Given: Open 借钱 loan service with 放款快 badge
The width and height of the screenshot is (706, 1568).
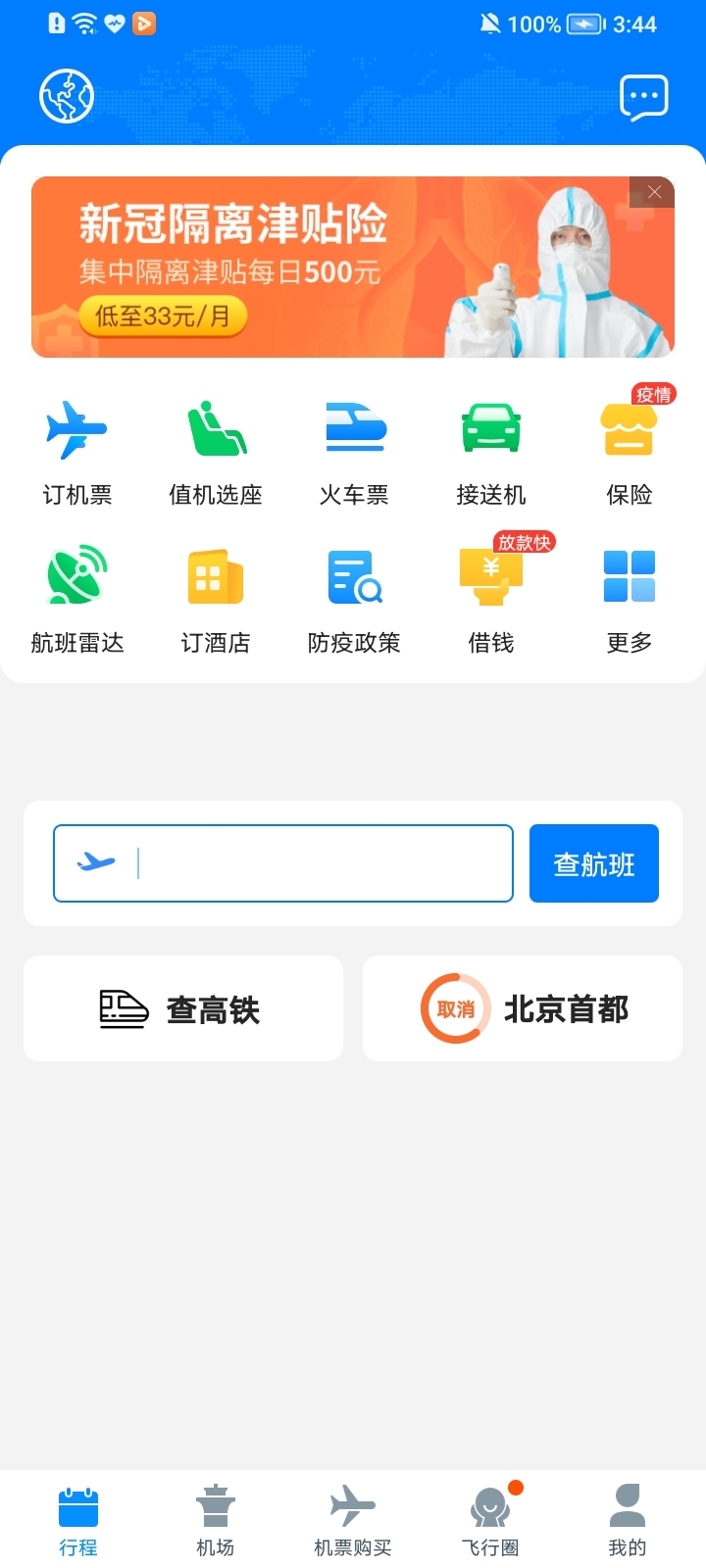Looking at the screenshot, I should coord(490,600).
